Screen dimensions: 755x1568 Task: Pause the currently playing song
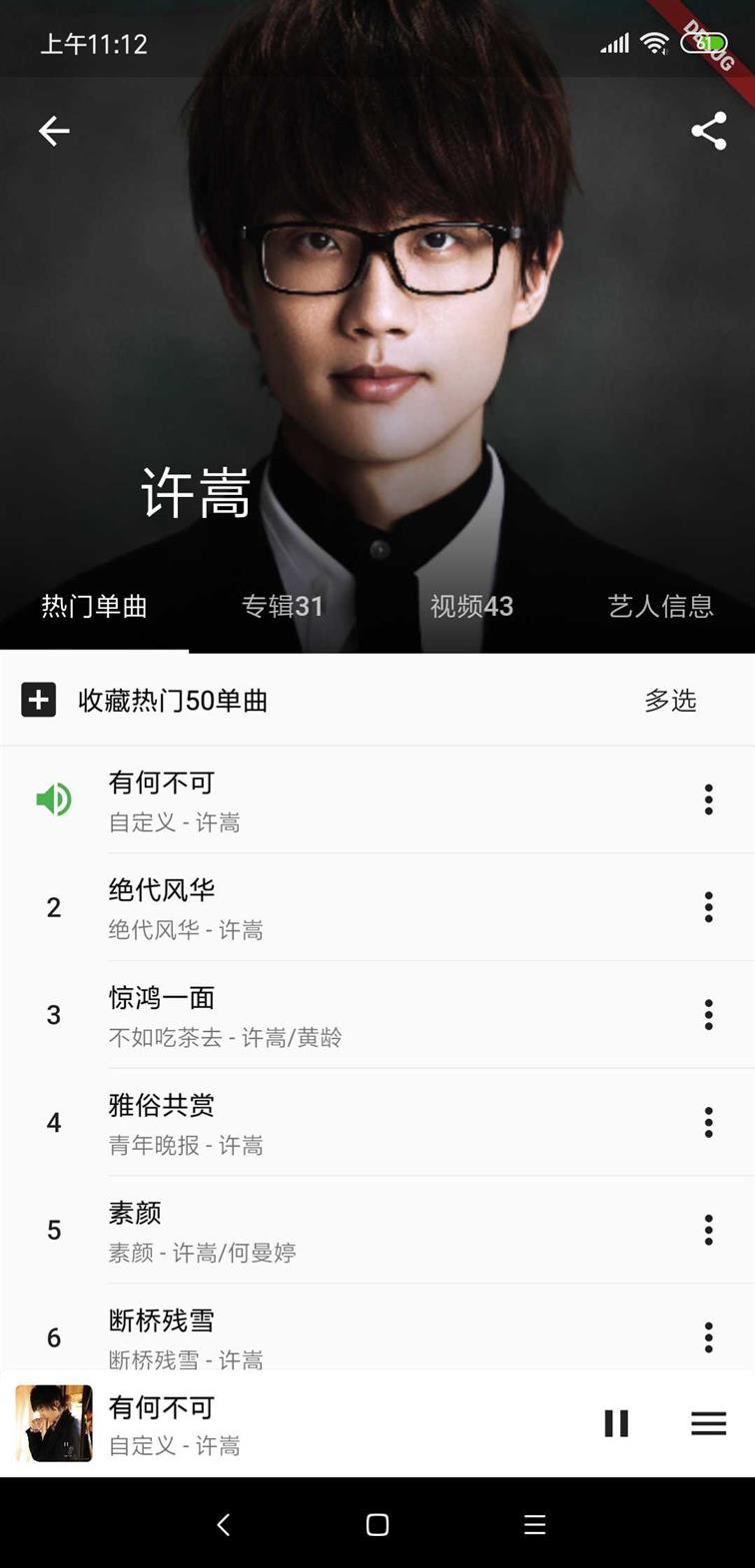[x=616, y=1423]
